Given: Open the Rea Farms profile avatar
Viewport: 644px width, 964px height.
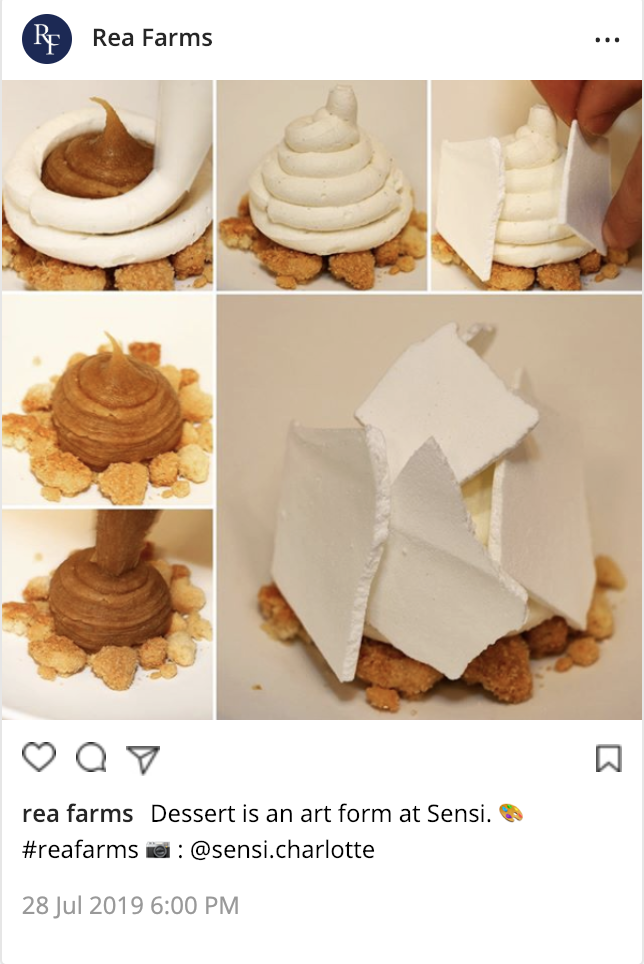Looking at the screenshot, I should coord(46,39).
